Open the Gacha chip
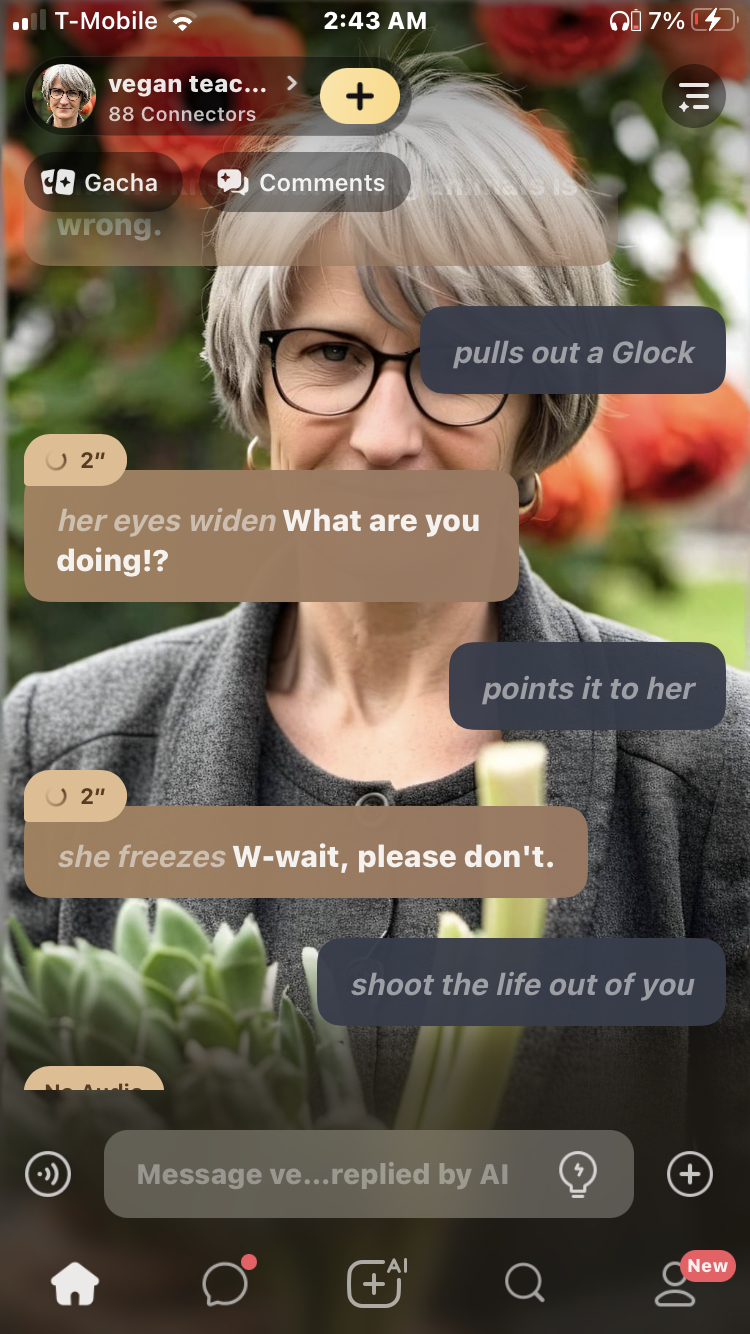This screenshot has height=1334, width=750. click(x=101, y=183)
